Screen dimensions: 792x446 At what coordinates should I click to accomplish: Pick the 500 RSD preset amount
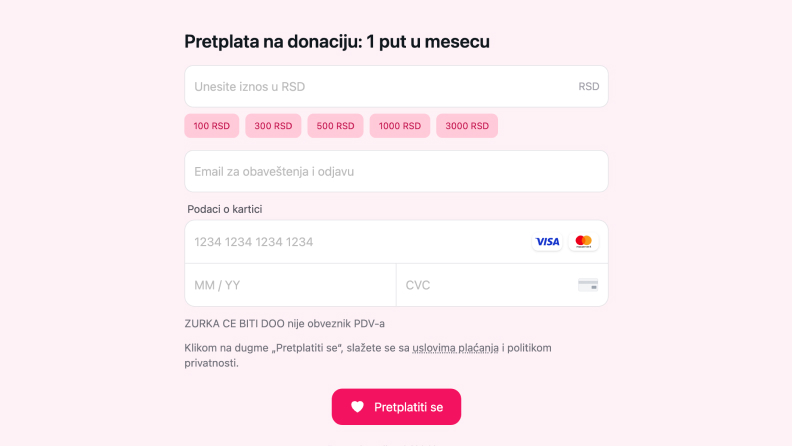[335, 126]
